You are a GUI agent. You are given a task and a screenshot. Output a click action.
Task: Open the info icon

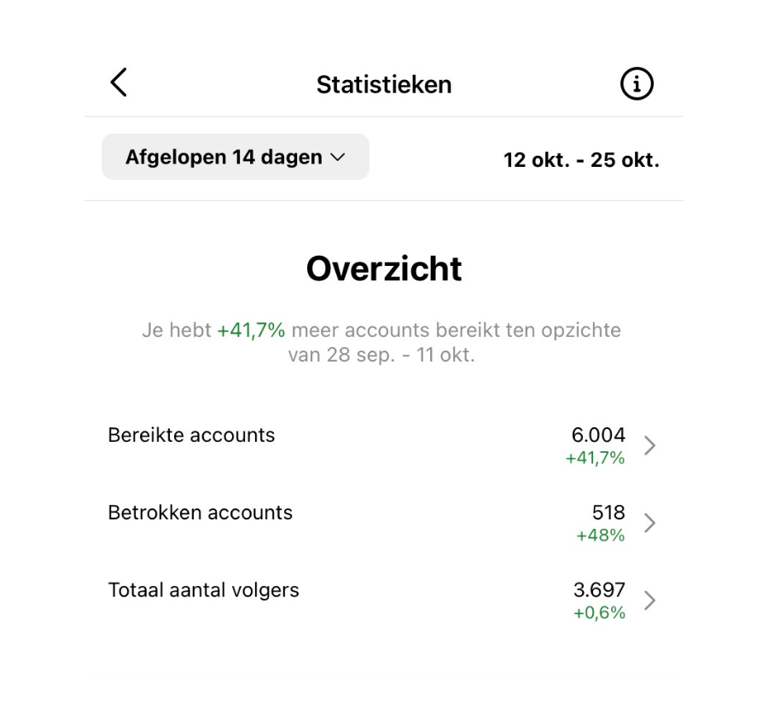(636, 85)
